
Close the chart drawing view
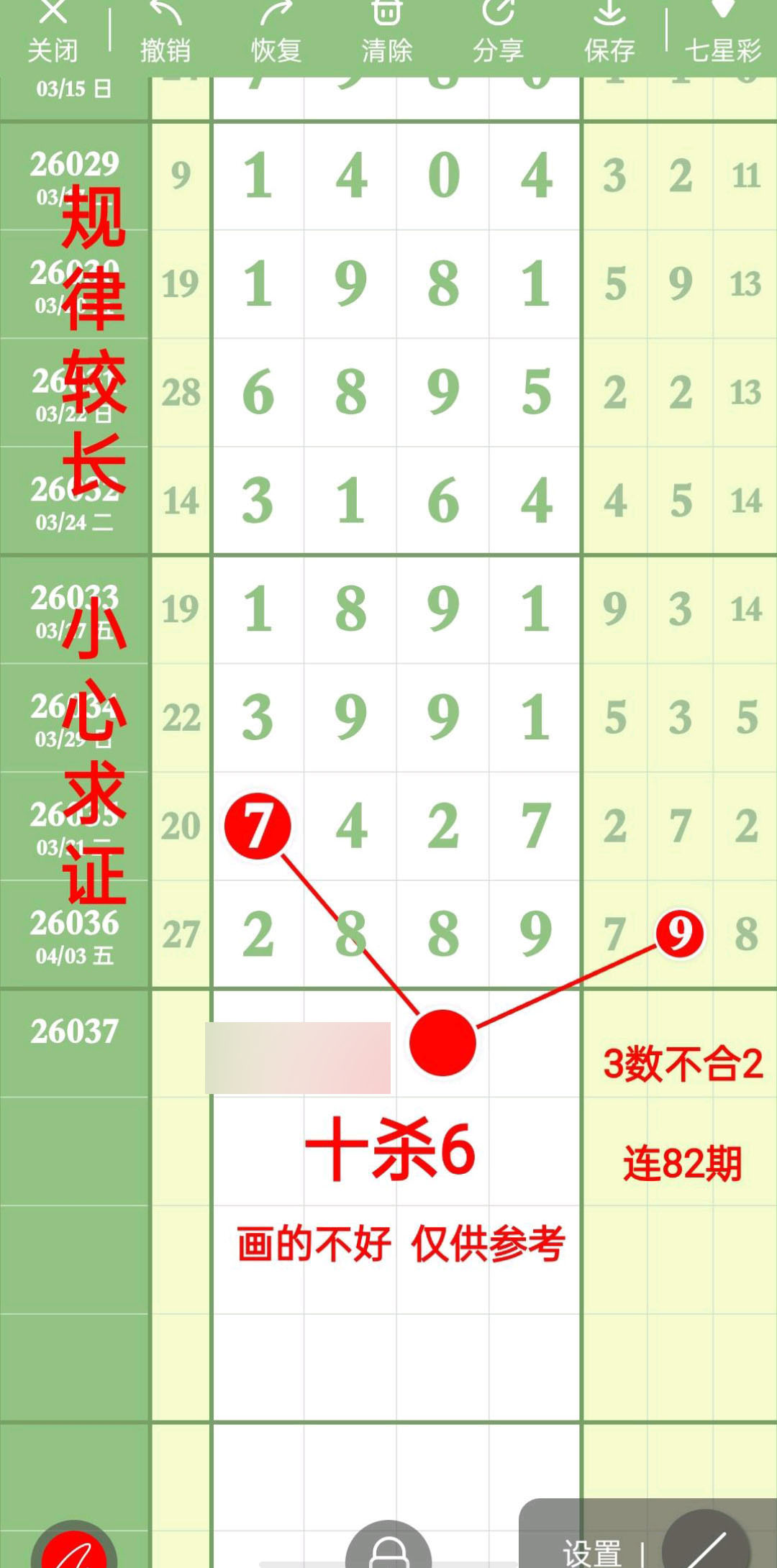click(53, 32)
